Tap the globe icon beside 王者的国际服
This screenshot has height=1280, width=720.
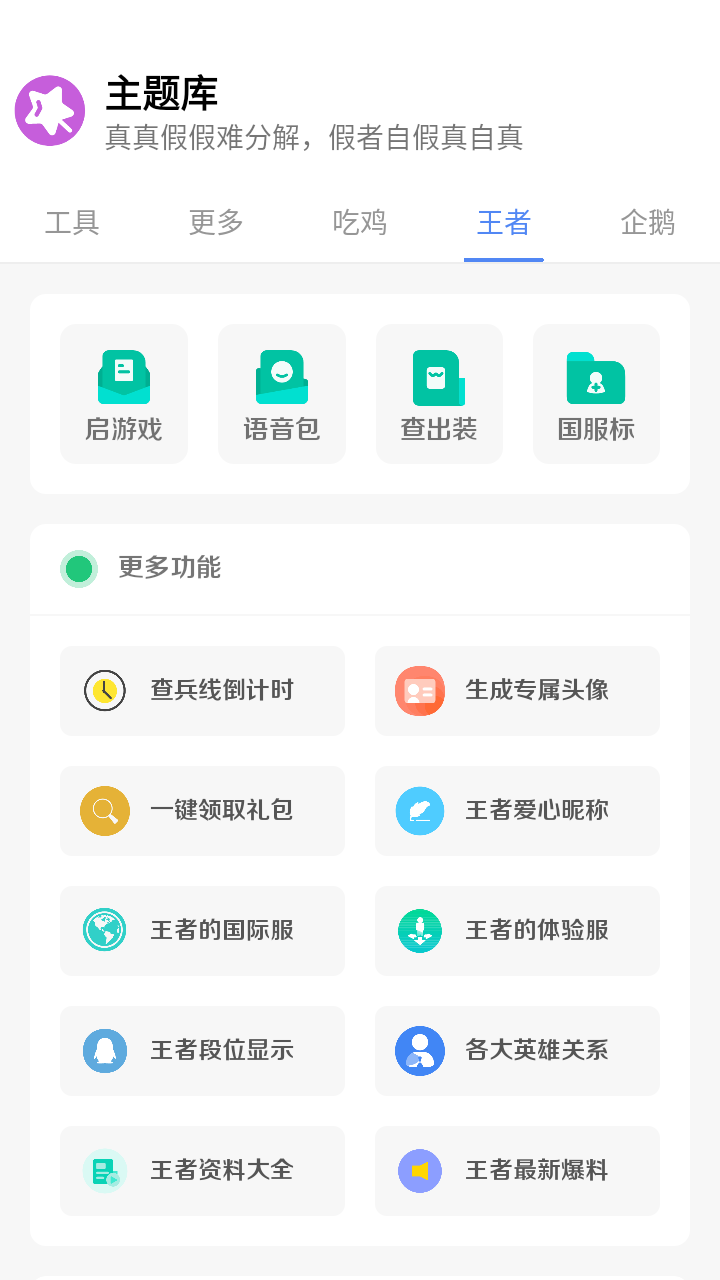104,930
